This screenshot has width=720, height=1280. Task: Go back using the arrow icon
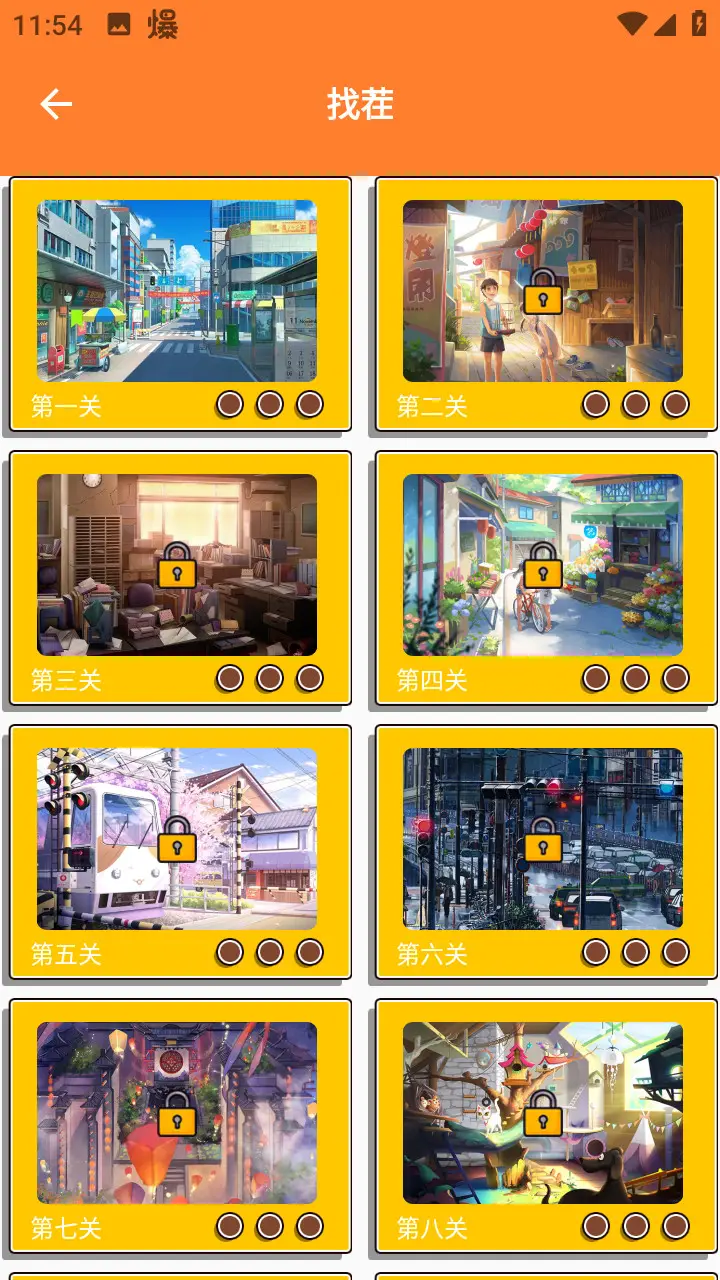click(56, 104)
